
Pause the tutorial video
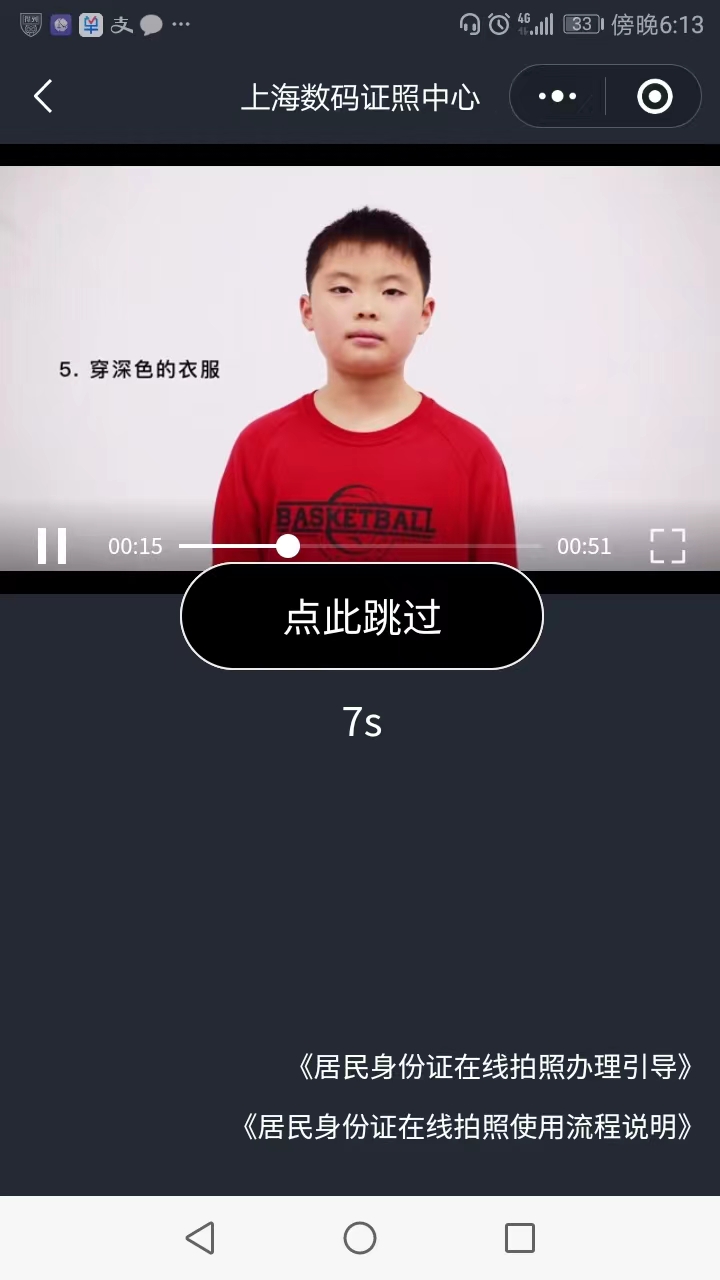[x=52, y=546]
